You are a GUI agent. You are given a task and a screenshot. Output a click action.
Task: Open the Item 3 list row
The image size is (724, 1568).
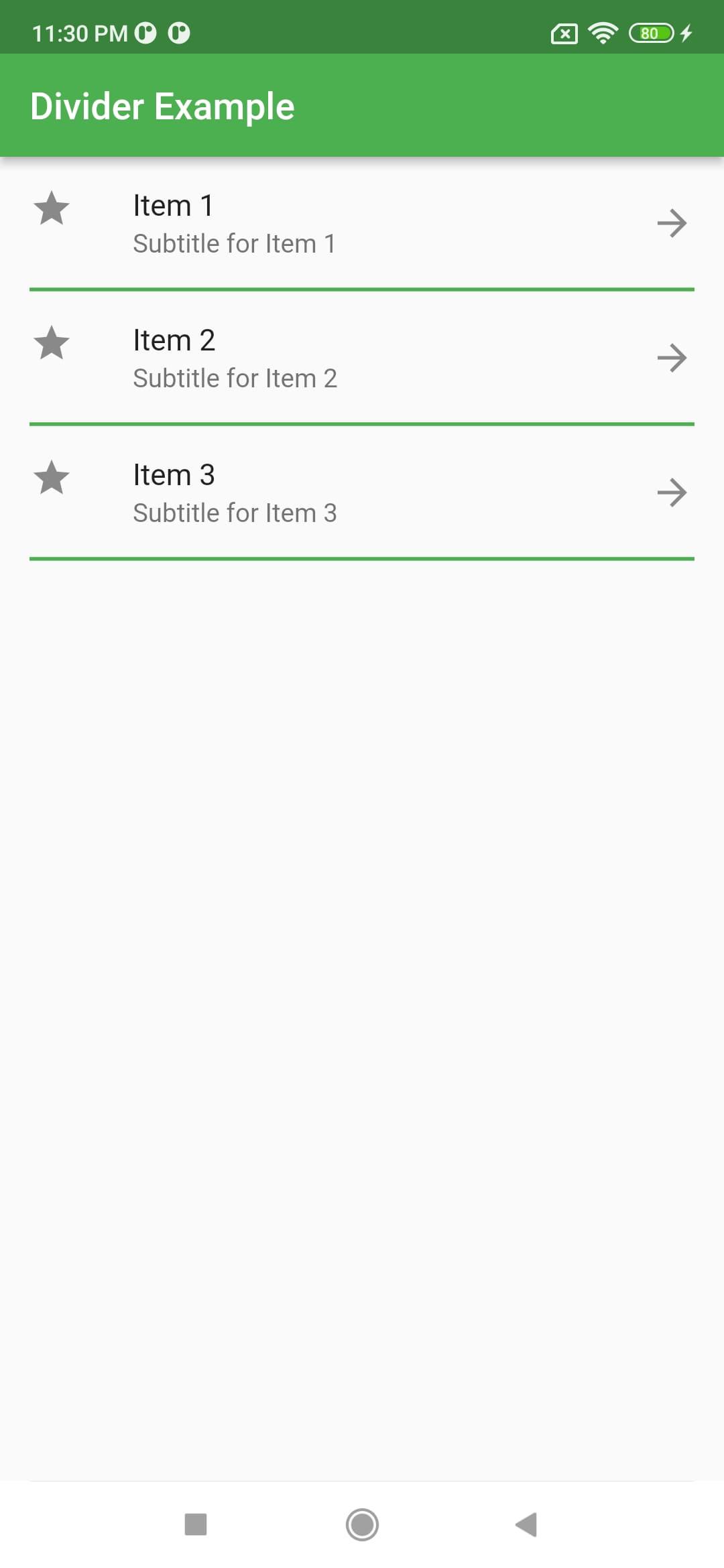point(362,493)
